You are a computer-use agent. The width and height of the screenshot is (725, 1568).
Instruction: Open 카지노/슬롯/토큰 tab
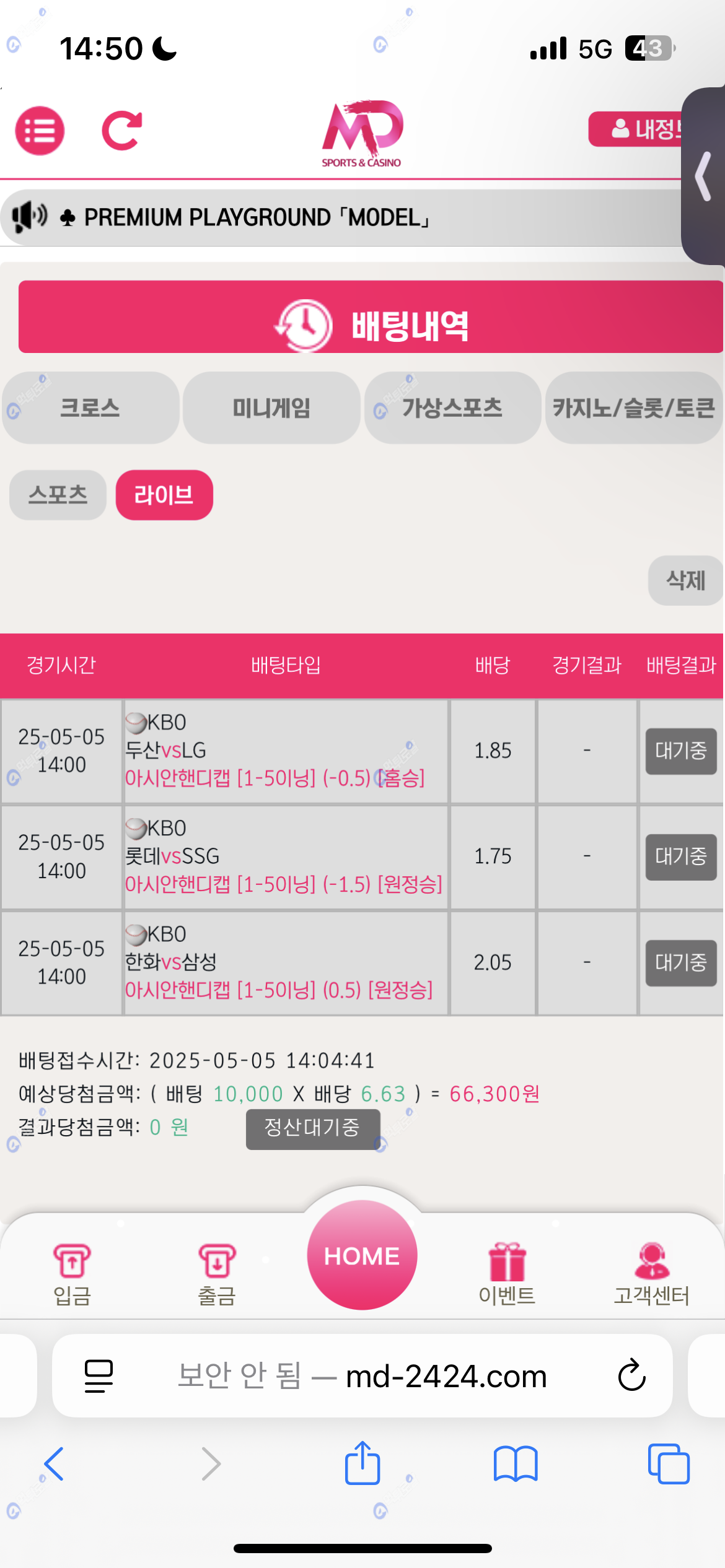point(633,408)
